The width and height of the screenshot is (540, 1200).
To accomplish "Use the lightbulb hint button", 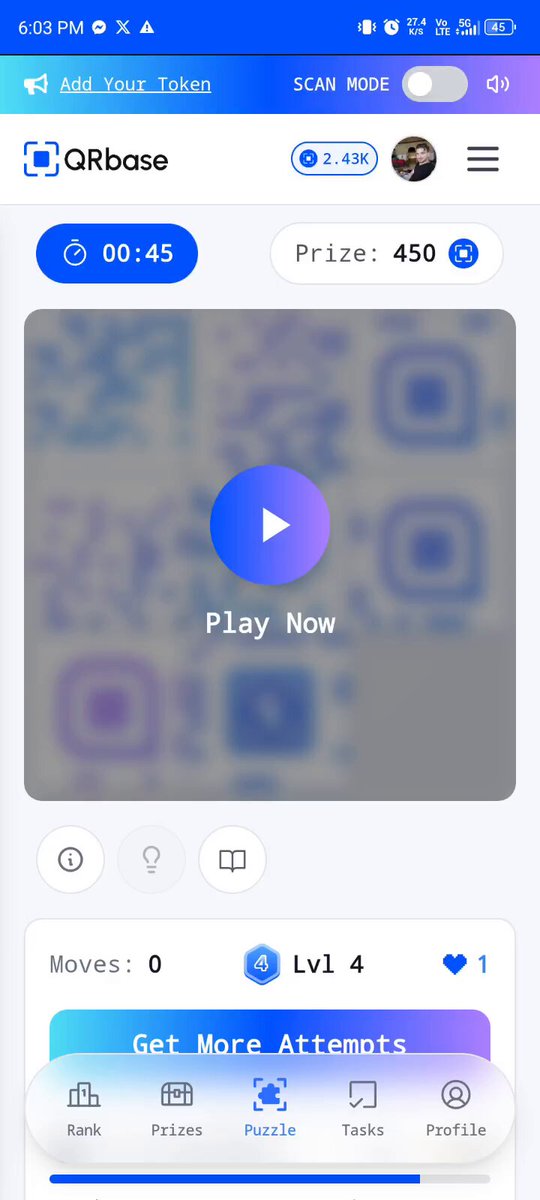I will (x=151, y=859).
